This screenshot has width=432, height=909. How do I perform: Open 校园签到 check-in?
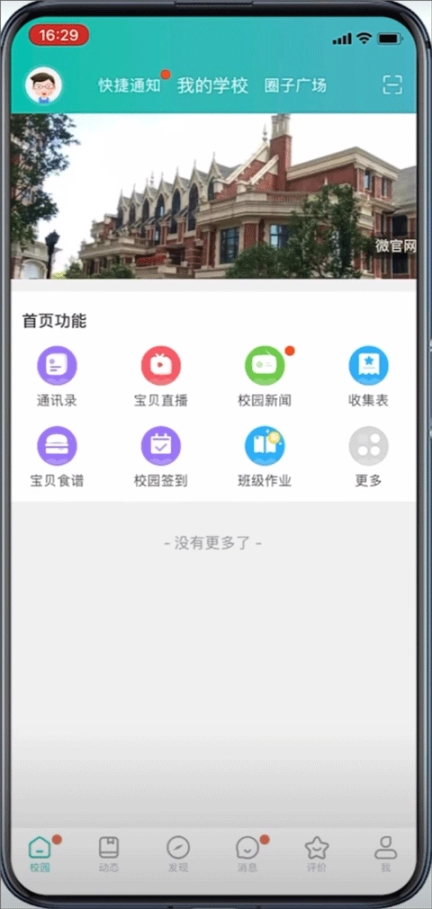point(161,457)
